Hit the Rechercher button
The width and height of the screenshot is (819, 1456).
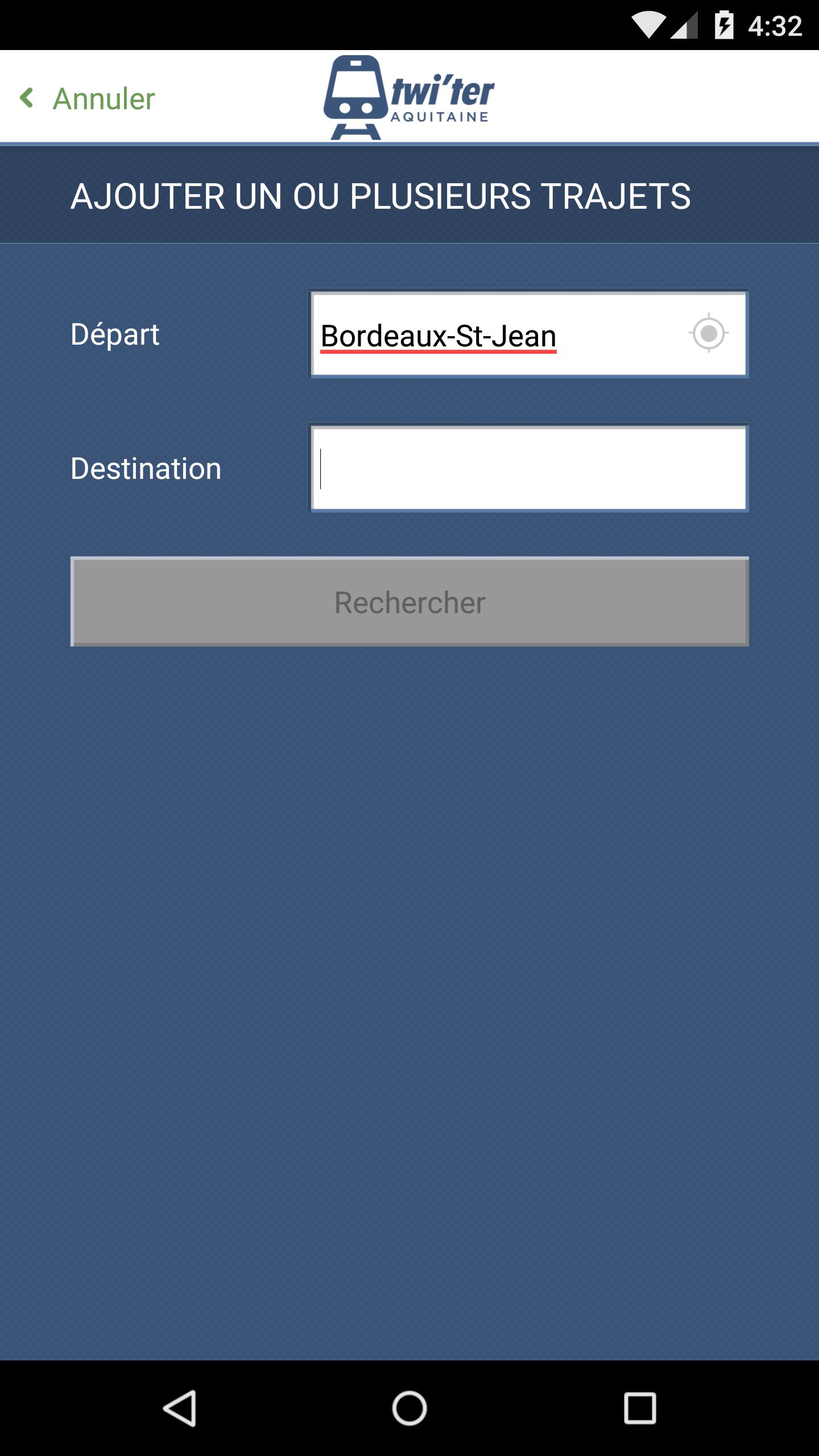tap(409, 602)
